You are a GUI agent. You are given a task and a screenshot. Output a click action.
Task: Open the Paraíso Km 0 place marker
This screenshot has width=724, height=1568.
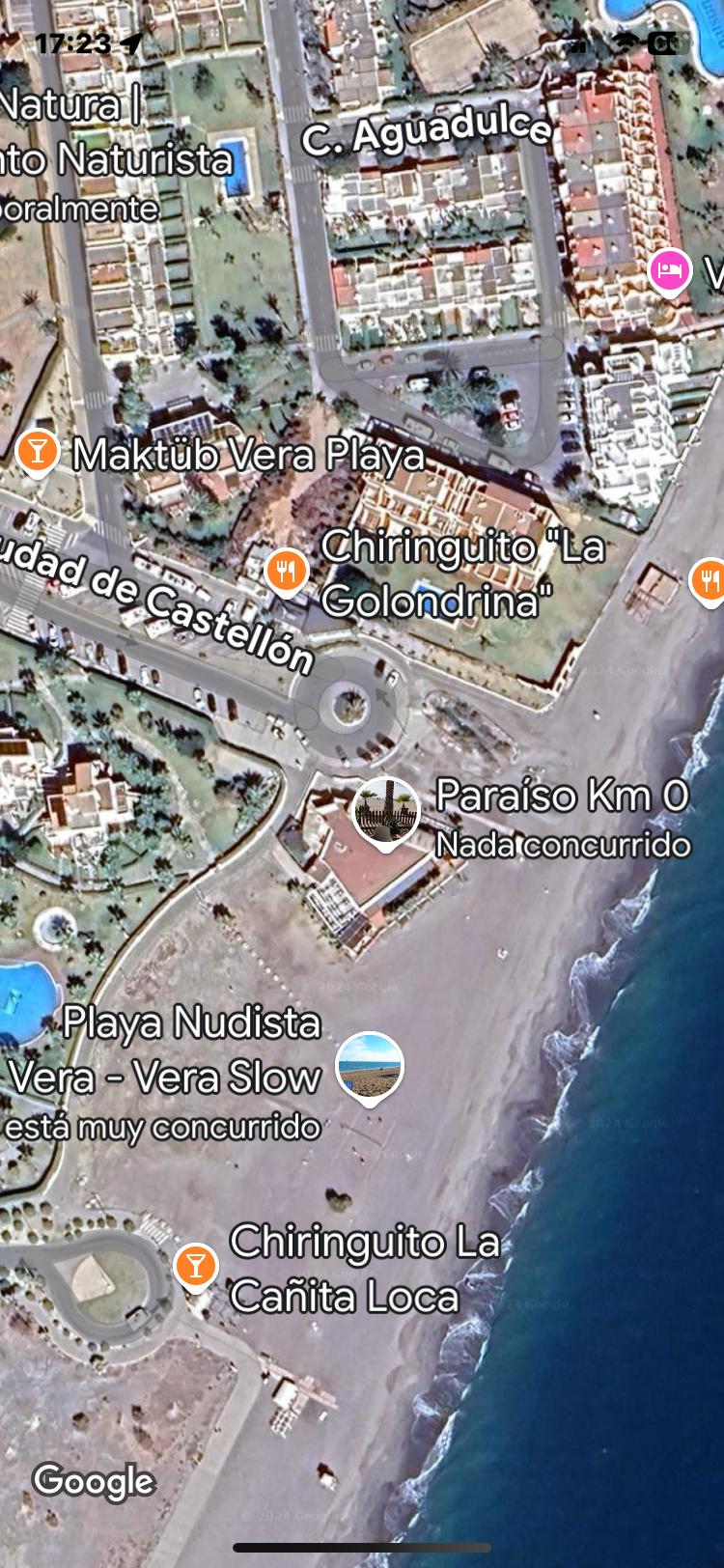(386, 811)
